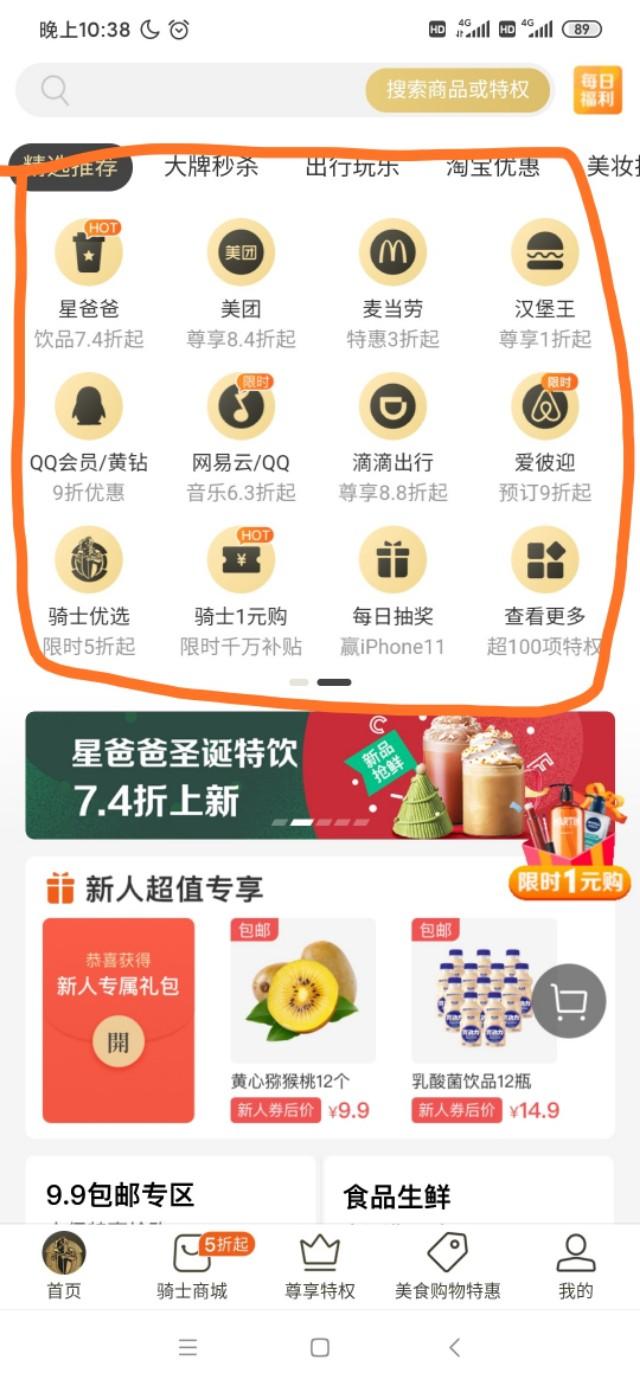Screen dimensions: 640x1386
Task: Open the floating shopping cart button
Action: (x=569, y=999)
